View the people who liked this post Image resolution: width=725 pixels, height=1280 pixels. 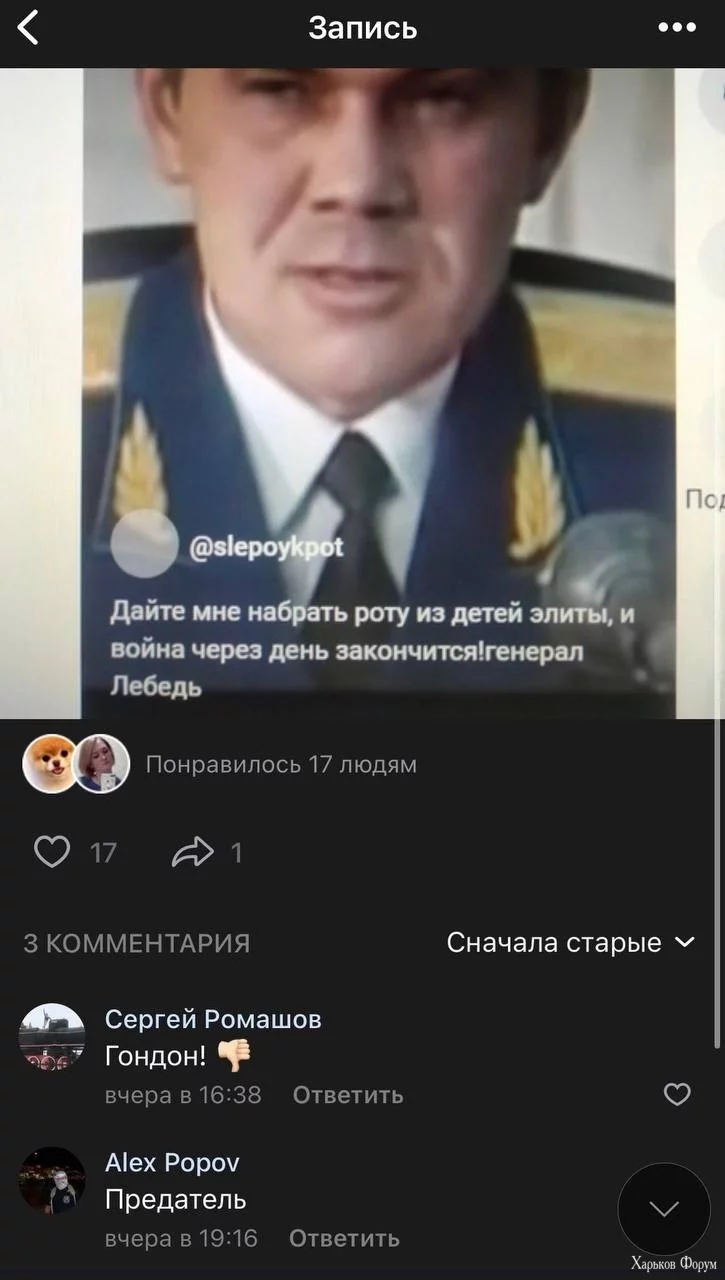coord(280,765)
